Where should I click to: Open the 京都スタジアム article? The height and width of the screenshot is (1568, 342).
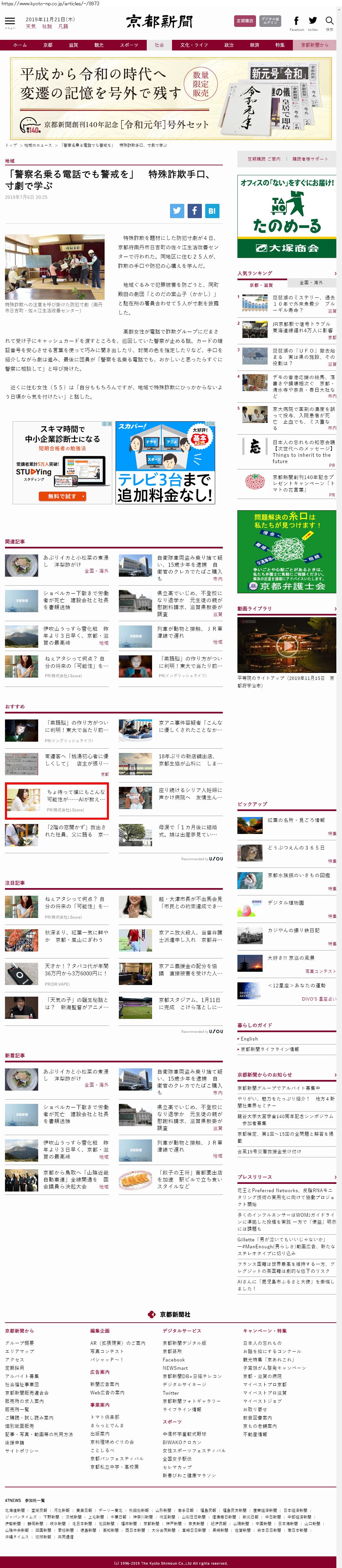pos(189,1003)
